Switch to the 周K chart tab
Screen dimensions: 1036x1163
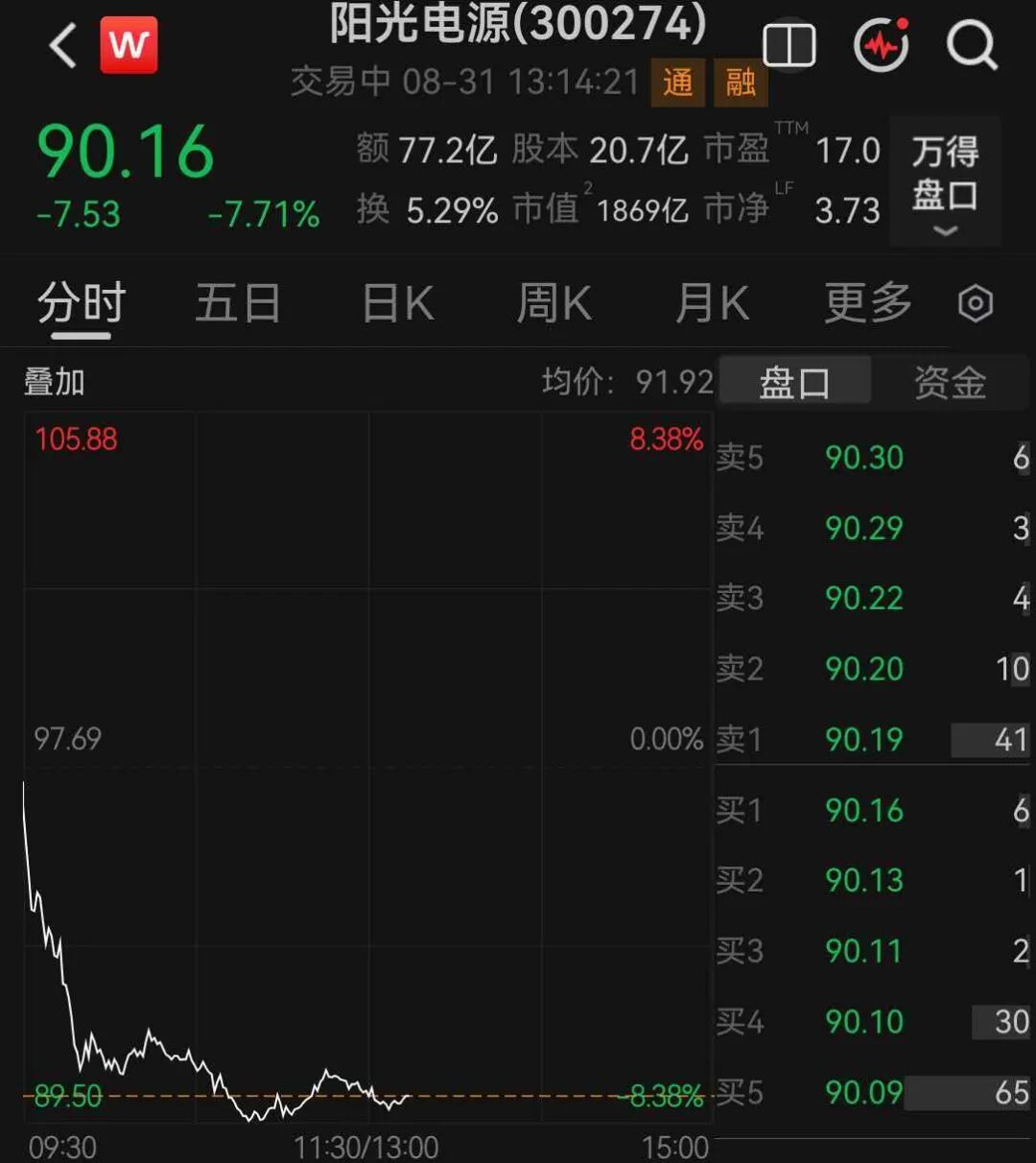pyautogui.click(x=553, y=303)
